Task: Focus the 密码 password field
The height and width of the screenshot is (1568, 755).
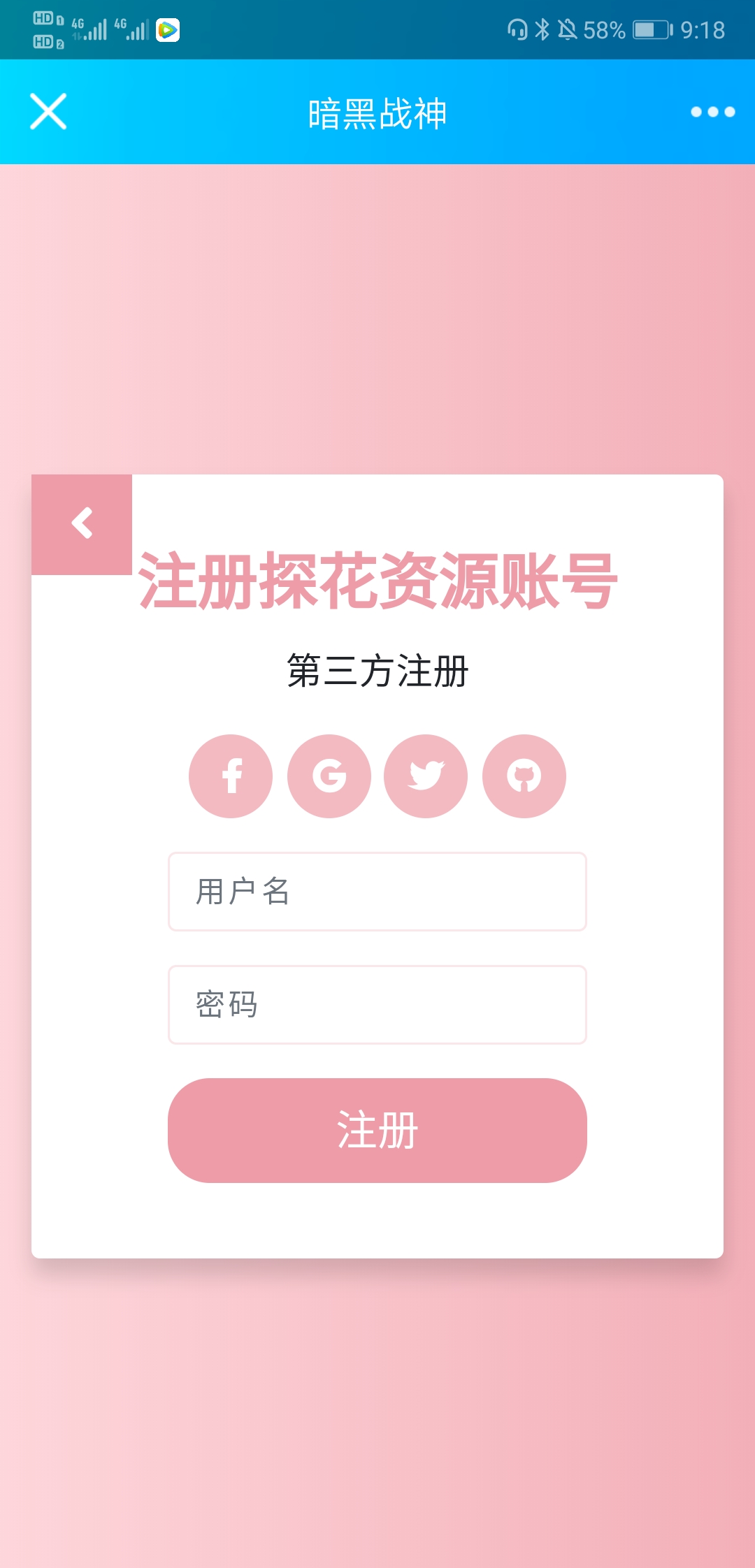Action: [x=377, y=1005]
